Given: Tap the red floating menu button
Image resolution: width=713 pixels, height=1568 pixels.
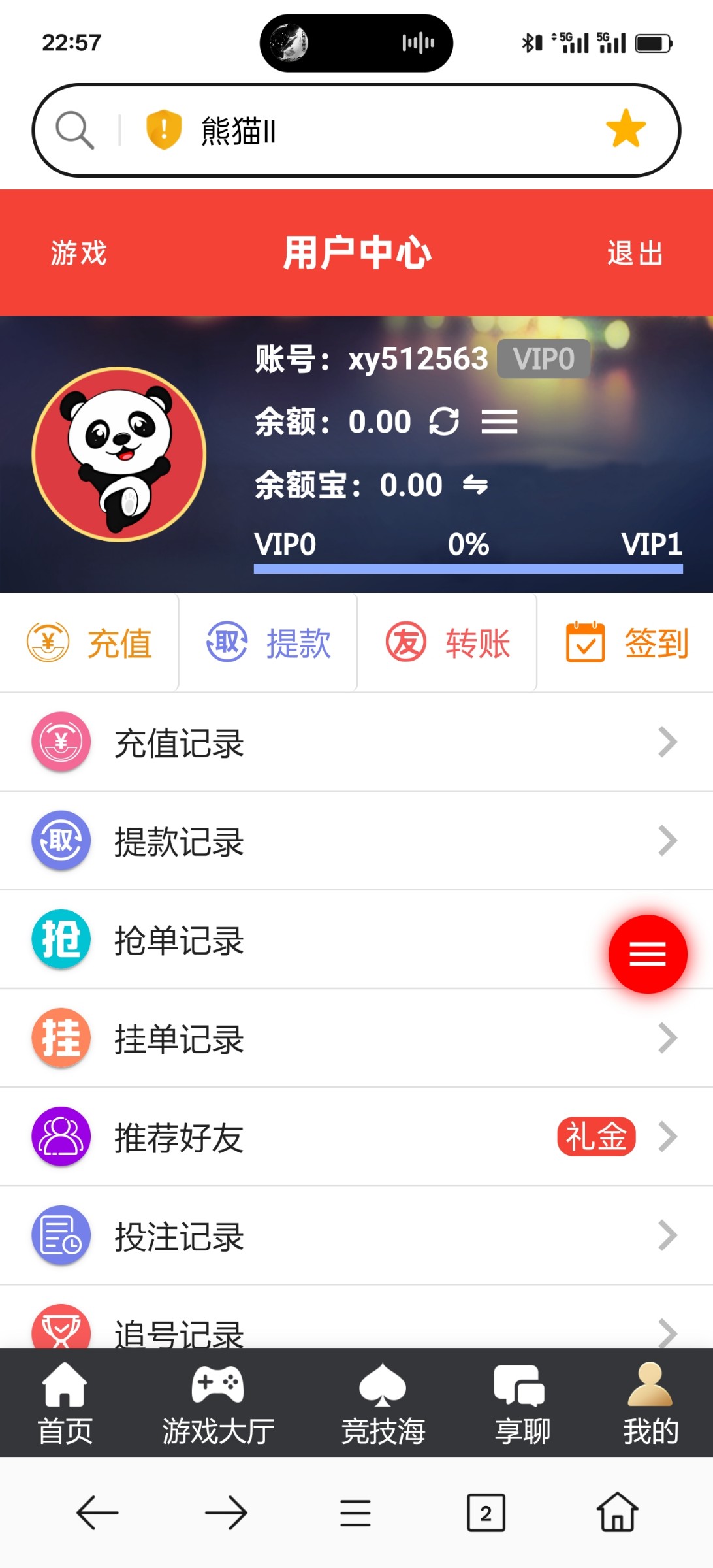Looking at the screenshot, I should (x=647, y=954).
